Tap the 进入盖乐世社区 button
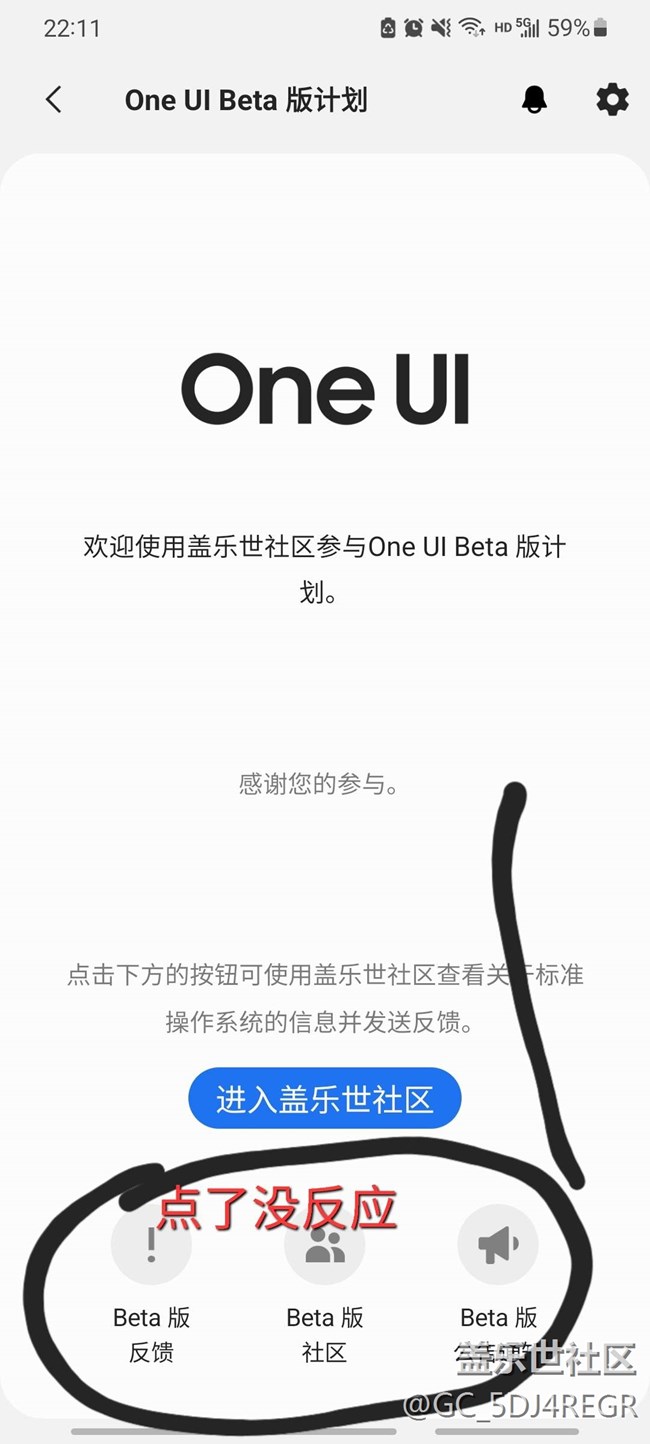This screenshot has height=1444, width=650. click(x=324, y=1099)
